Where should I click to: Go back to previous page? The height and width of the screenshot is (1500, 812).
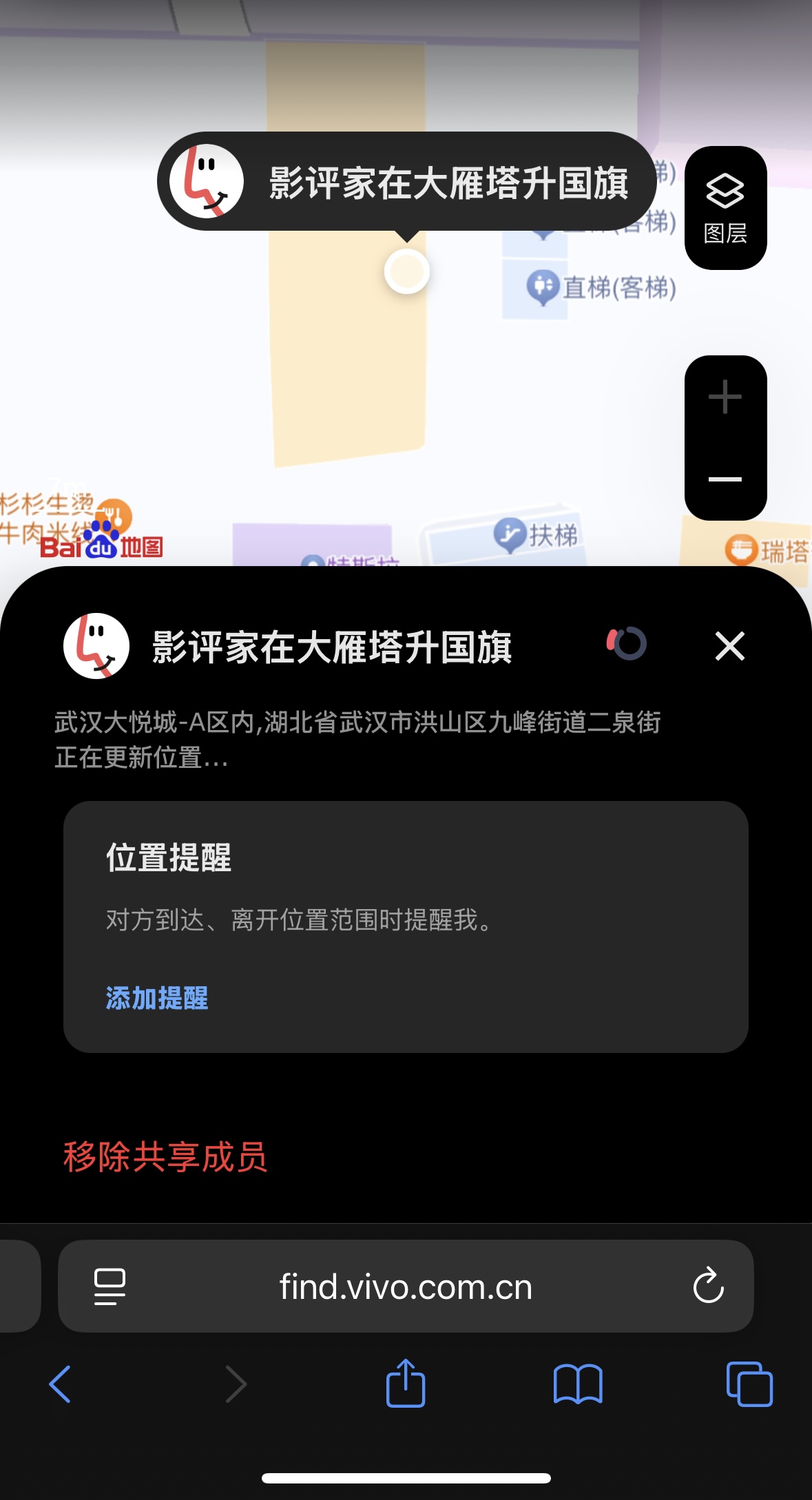[60, 1384]
